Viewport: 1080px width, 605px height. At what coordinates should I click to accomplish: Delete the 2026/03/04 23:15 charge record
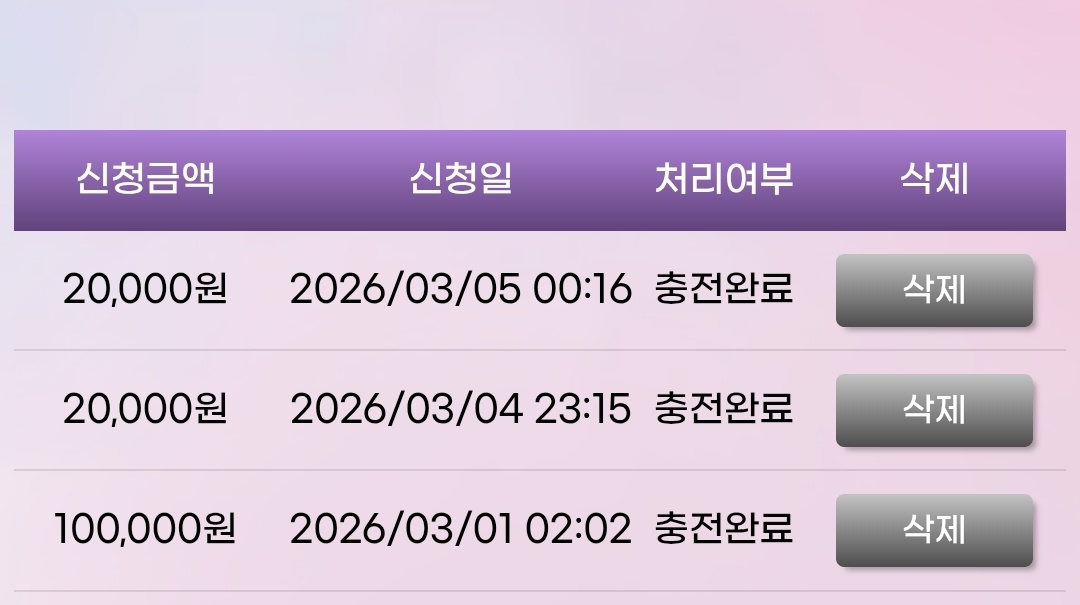pyautogui.click(x=933, y=410)
